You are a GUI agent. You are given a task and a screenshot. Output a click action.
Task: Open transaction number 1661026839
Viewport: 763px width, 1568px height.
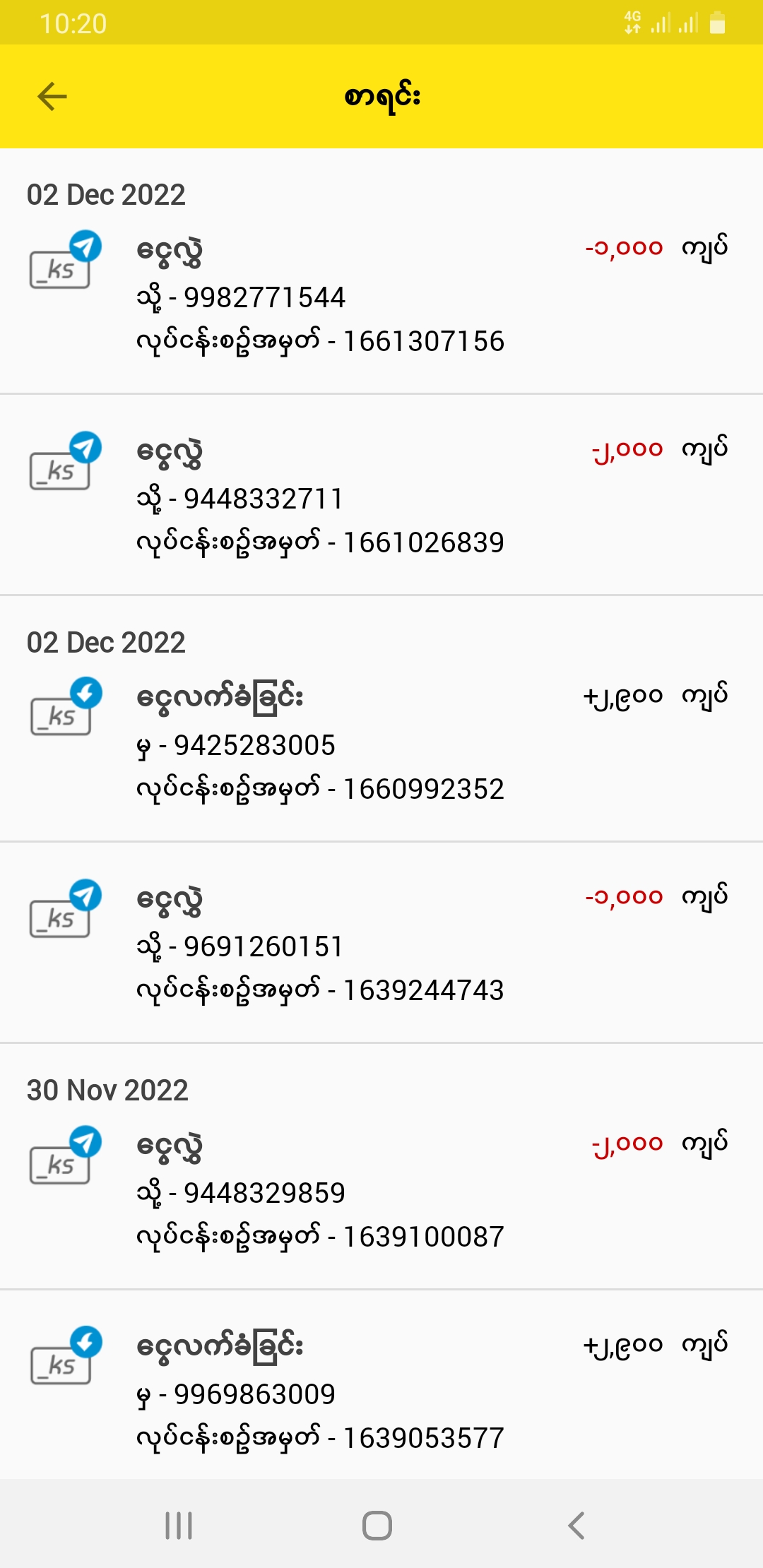[381, 498]
